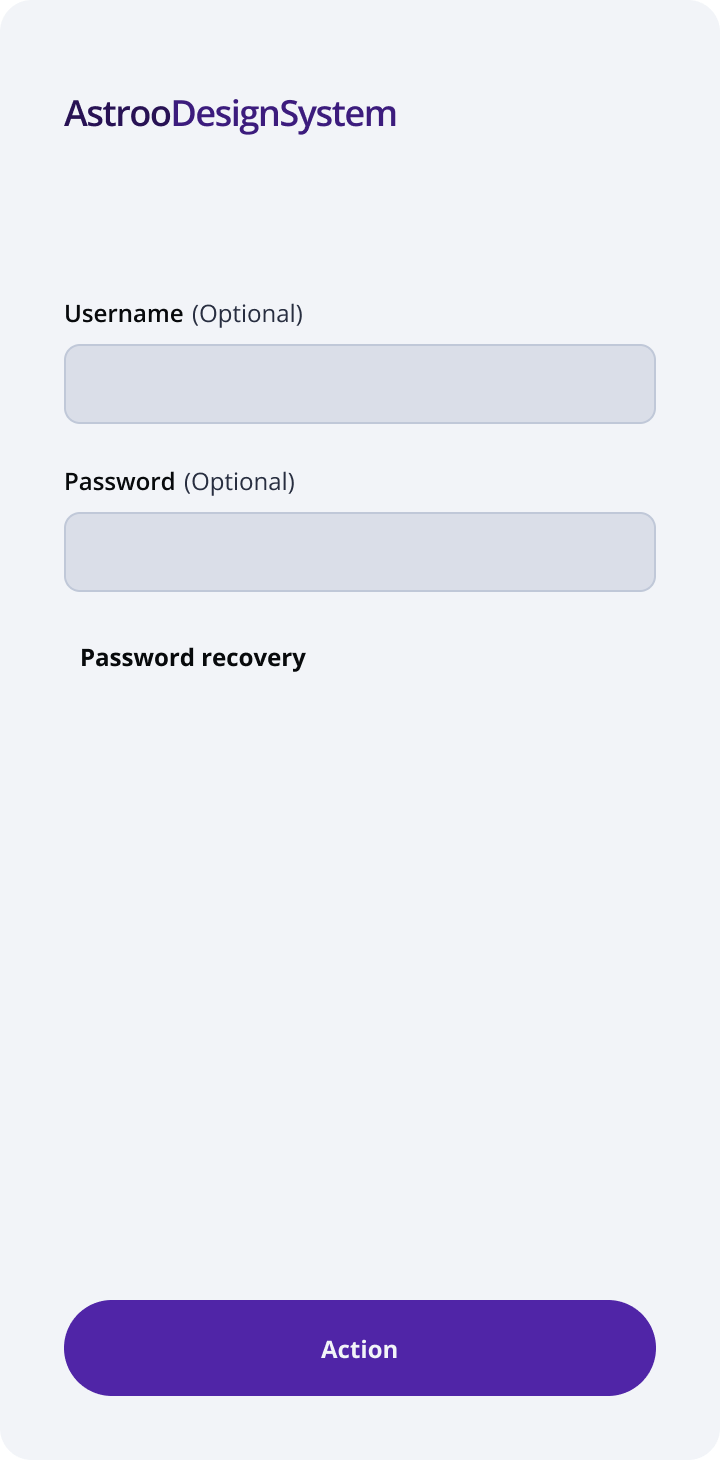Tap the purple Action button

pos(360,1348)
